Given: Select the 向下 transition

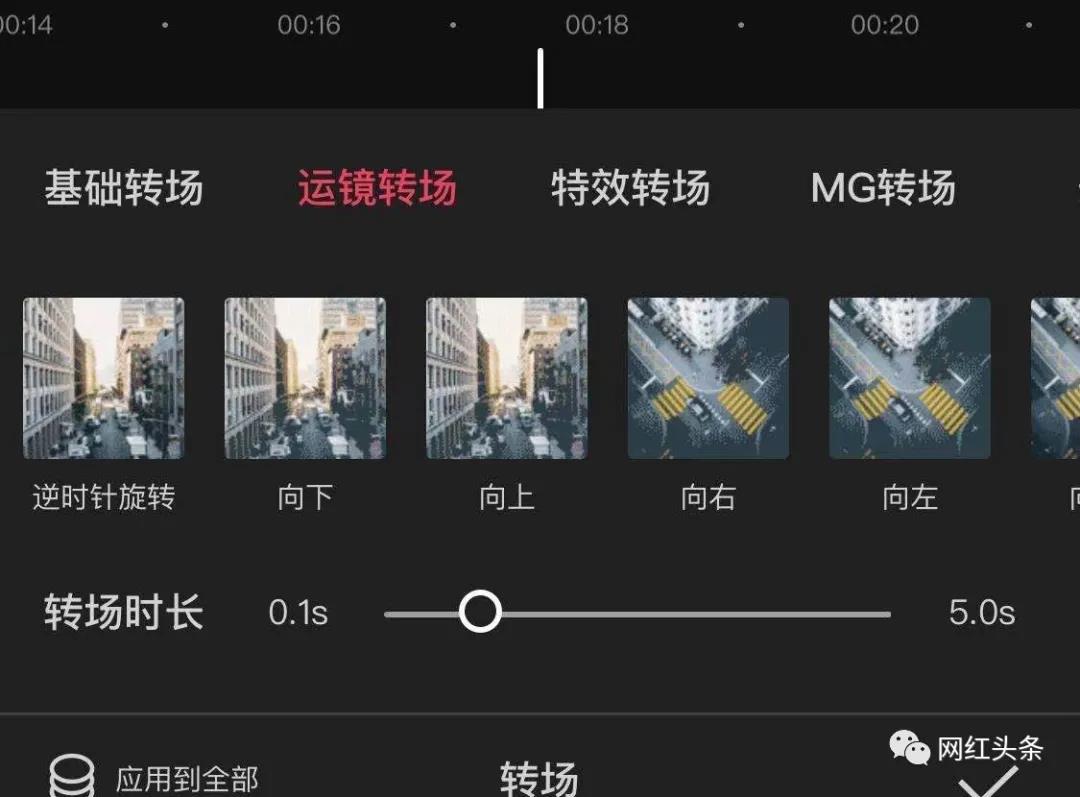Looking at the screenshot, I should pos(305,378).
